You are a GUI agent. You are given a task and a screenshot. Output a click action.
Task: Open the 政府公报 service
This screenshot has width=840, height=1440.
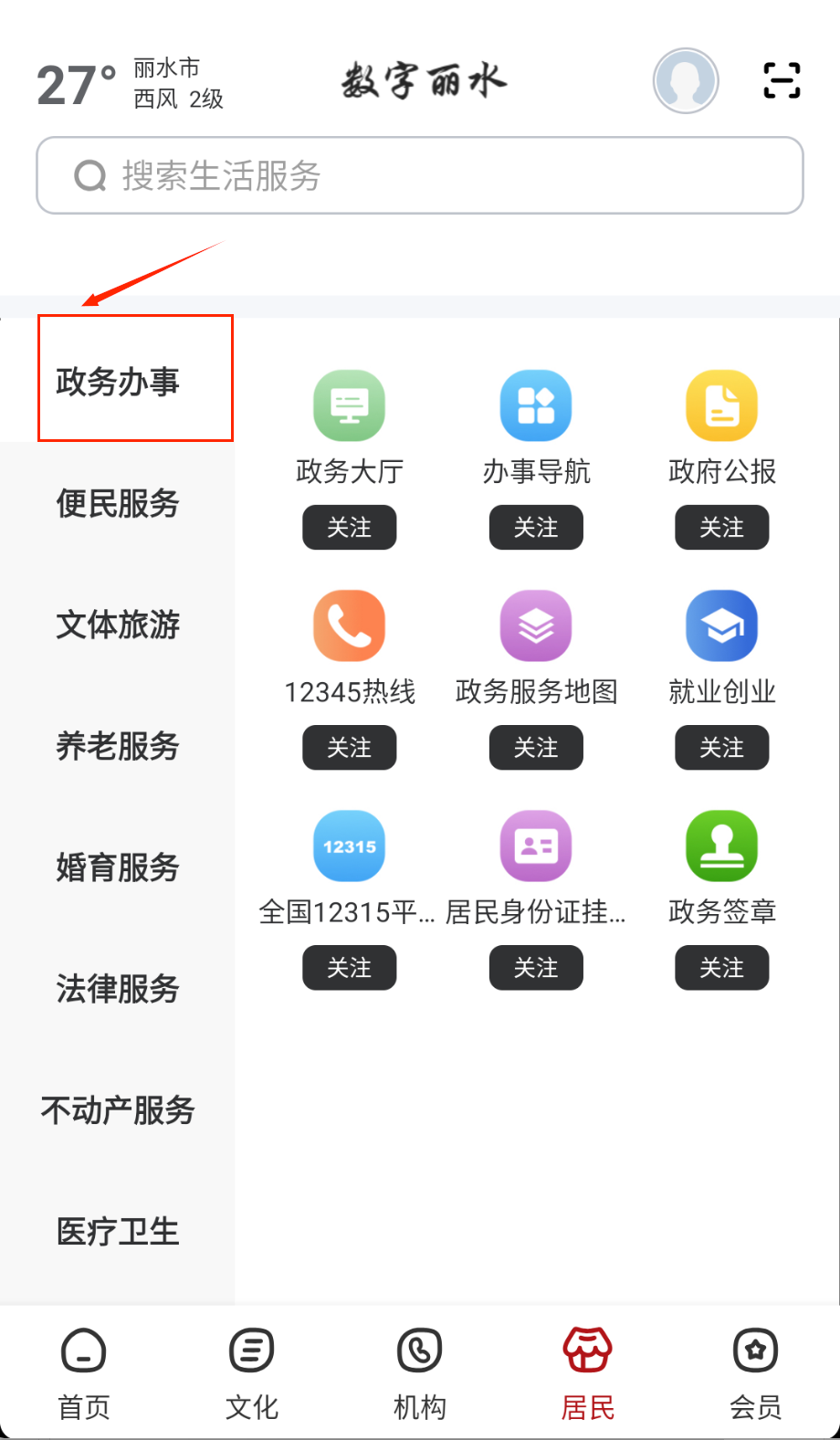click(722, 406)
